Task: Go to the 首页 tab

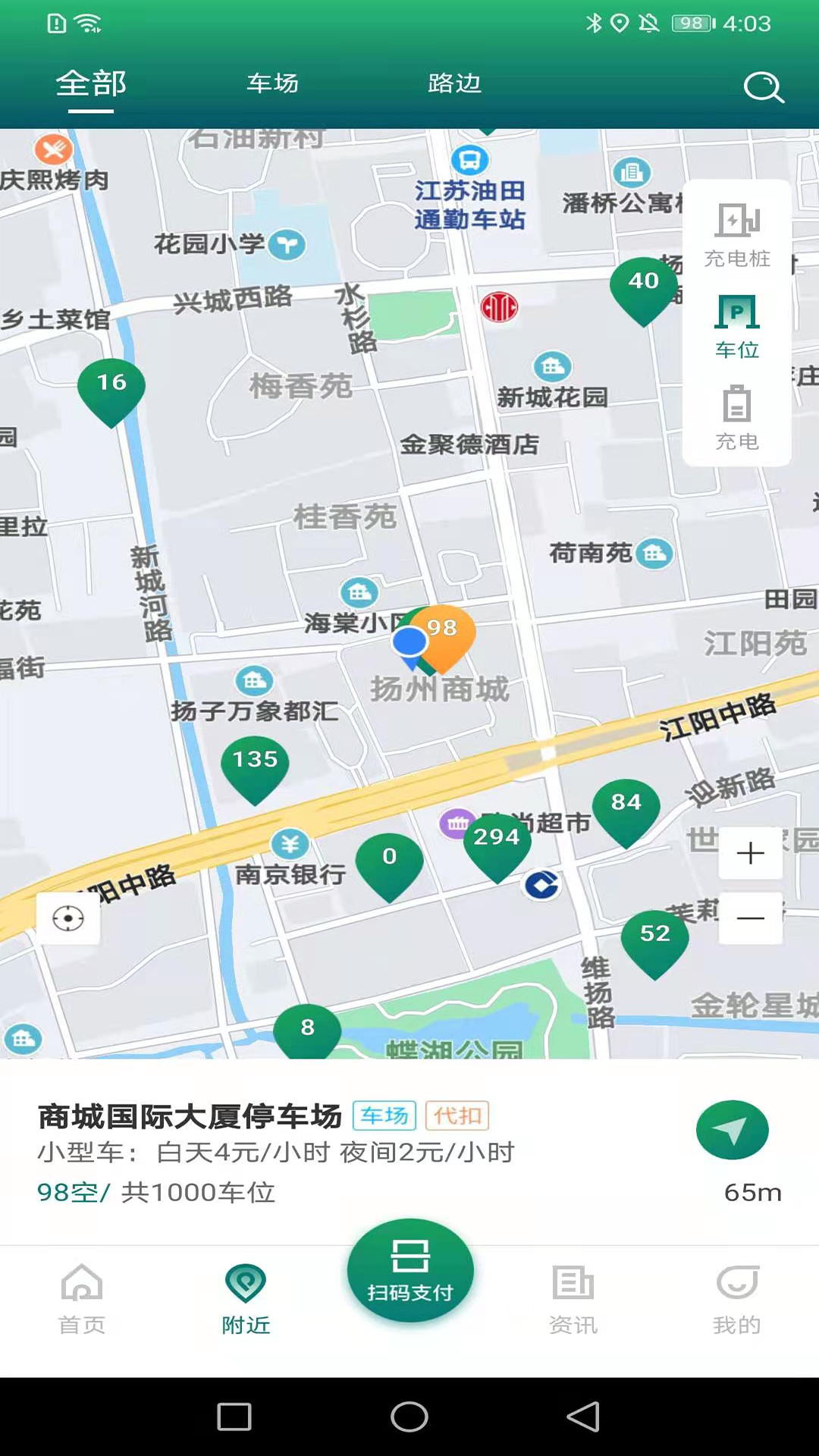Action: 82,1298
